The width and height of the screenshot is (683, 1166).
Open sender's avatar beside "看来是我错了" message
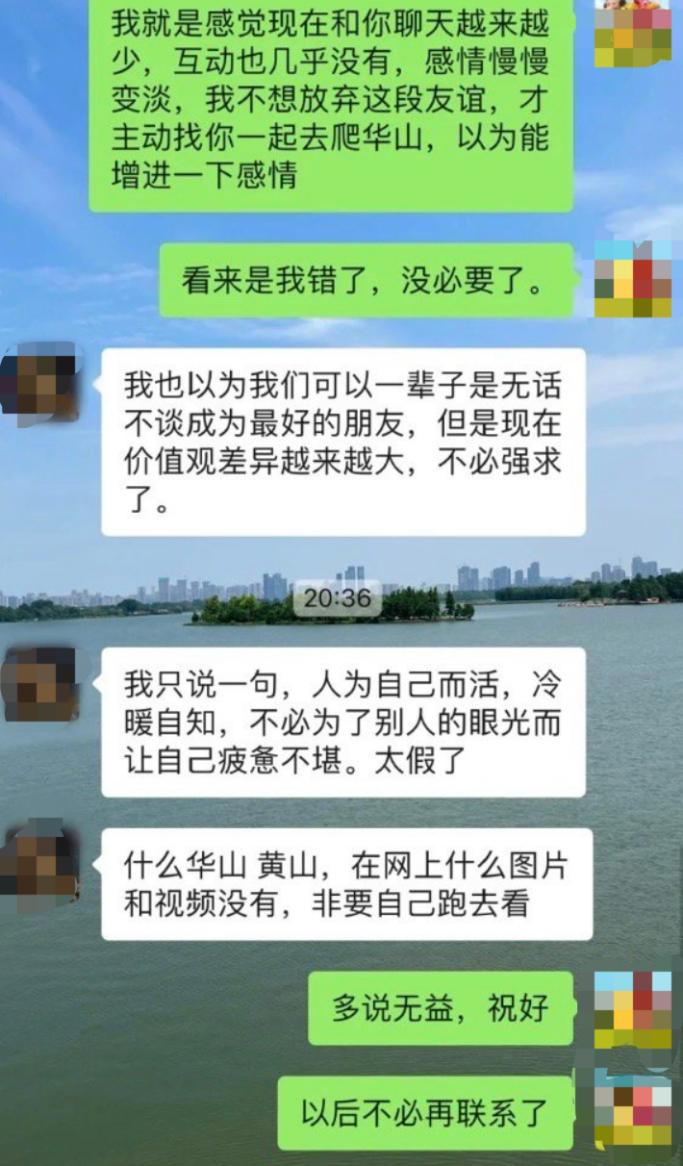coord(633,279)
